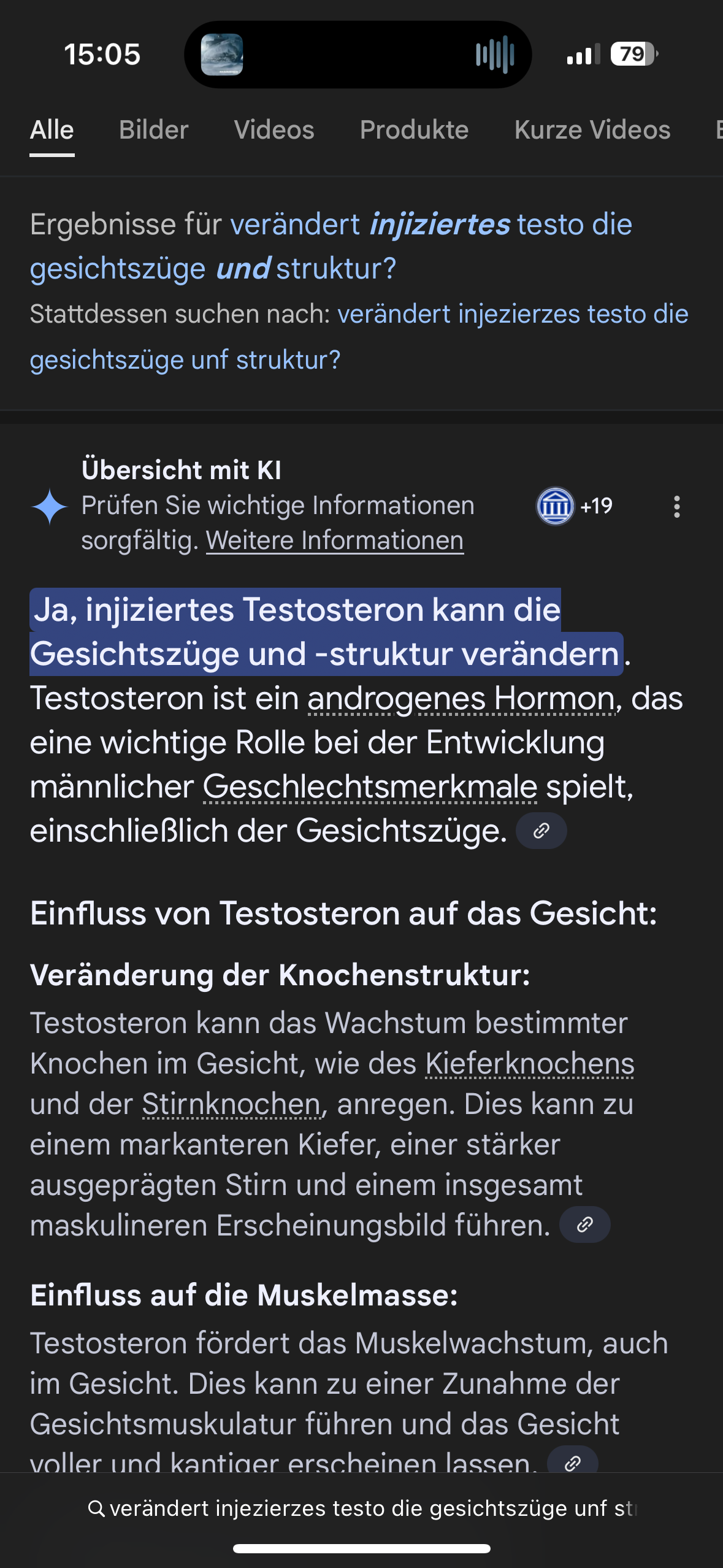The image size is (723, 1568).
Task: Open the Produkte tab
Action: click(414, 130)
